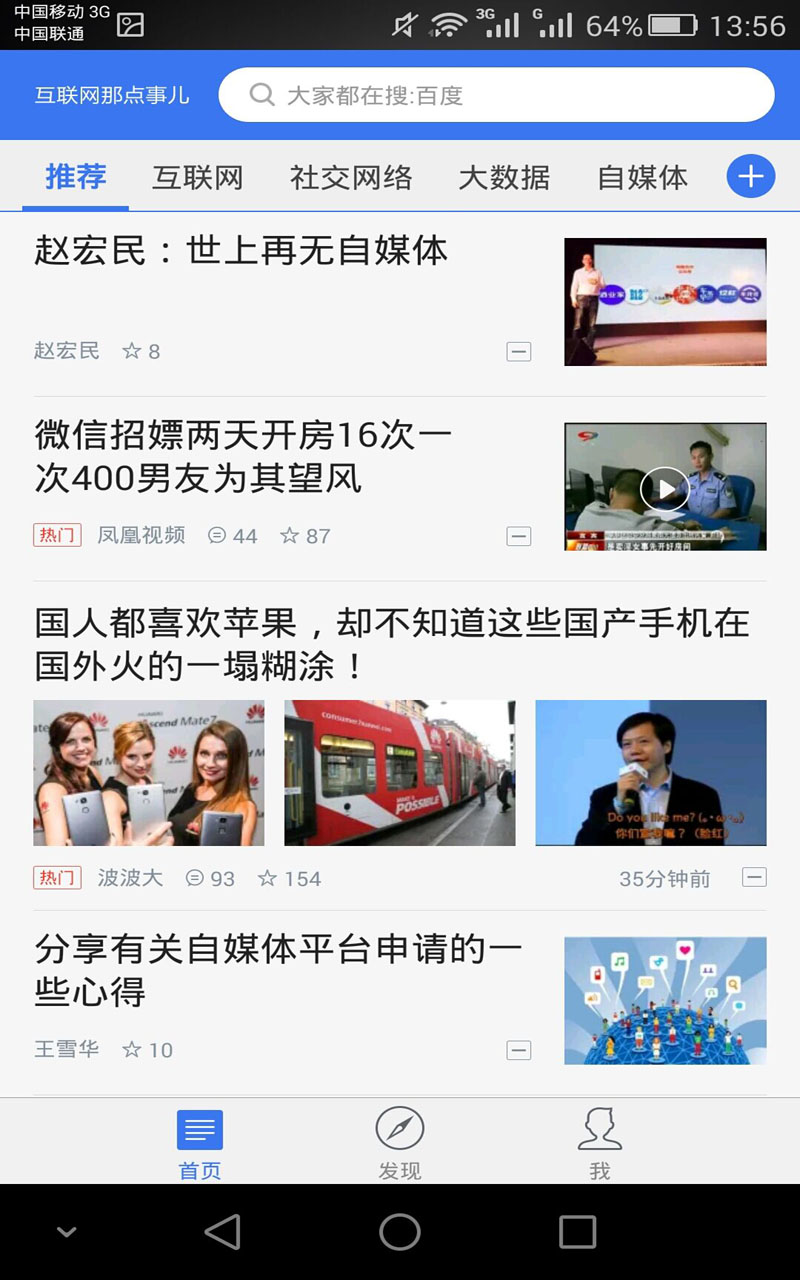Screen dimensions: 800x1280
Task: Open the 自媒体 tab
Action: (642, 178)
